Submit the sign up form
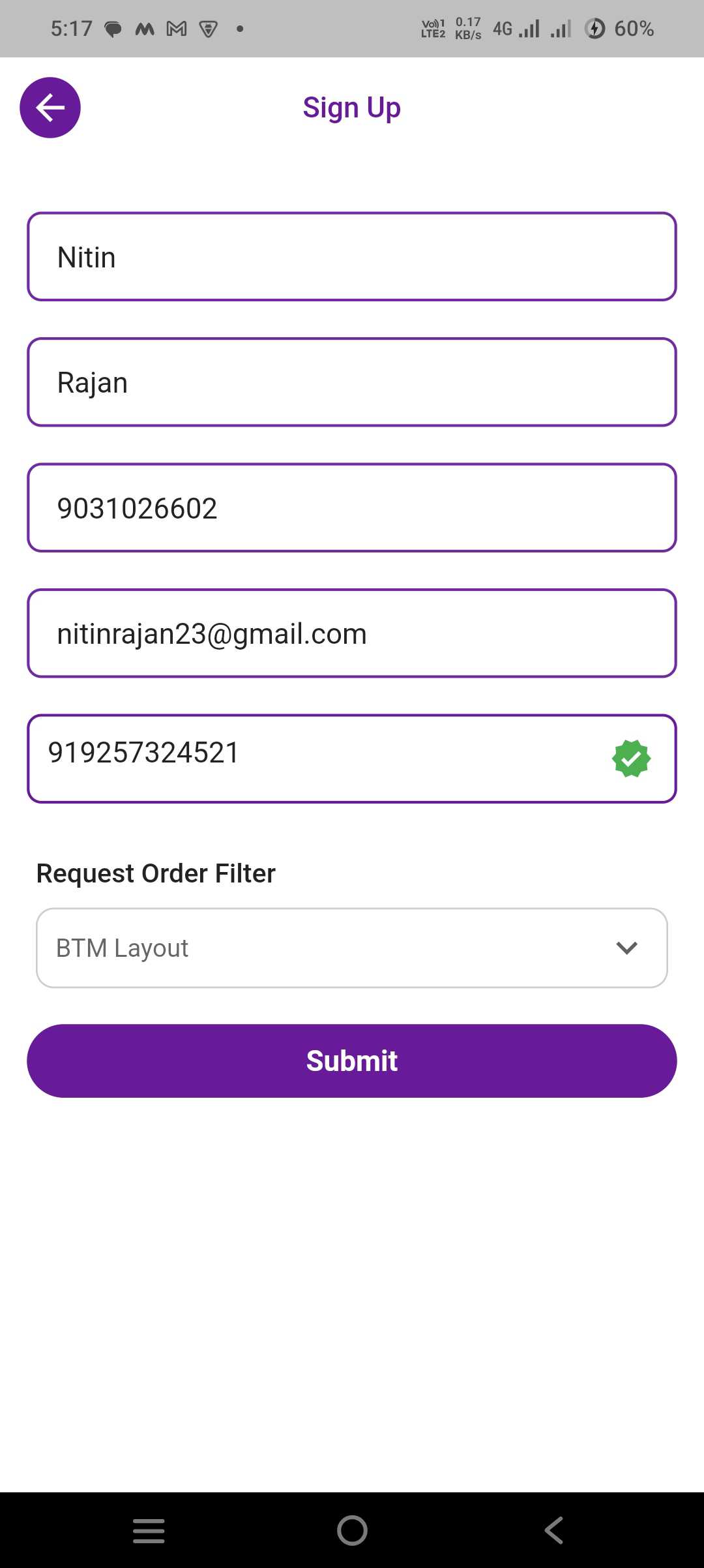The image size is (704, 1568). pos(352,1061)
